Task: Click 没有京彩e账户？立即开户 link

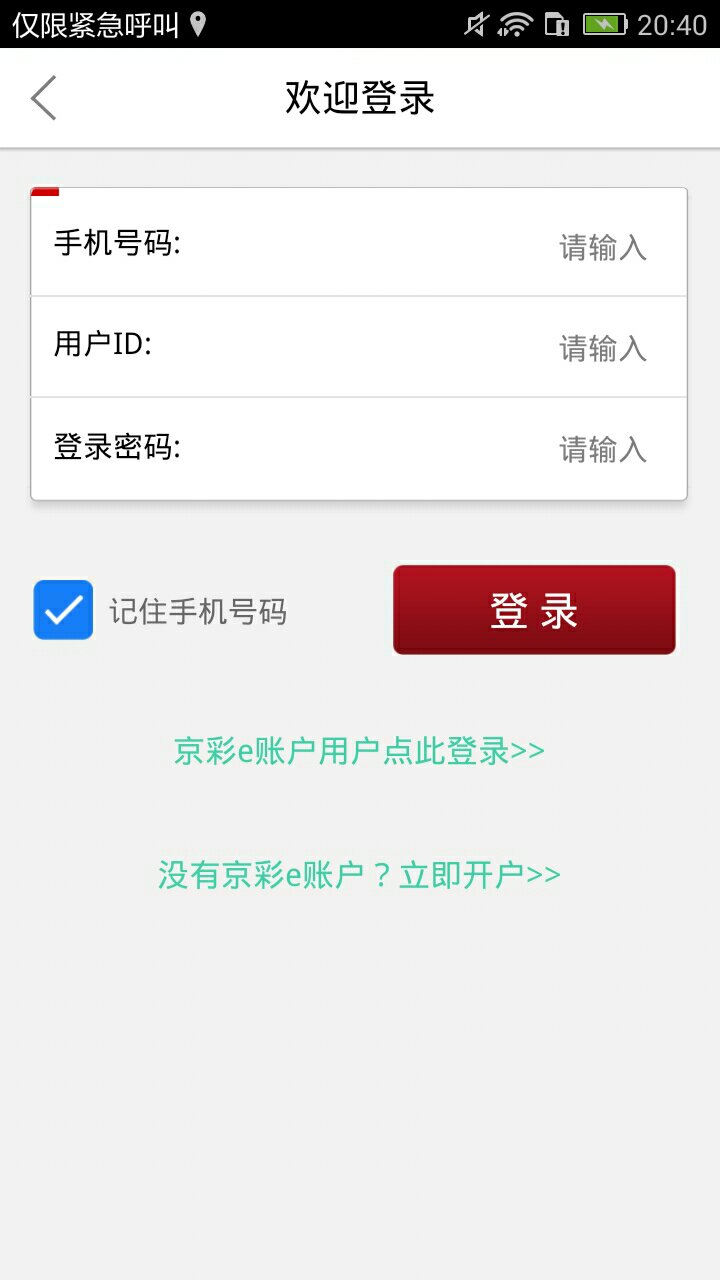Action: 357,873
